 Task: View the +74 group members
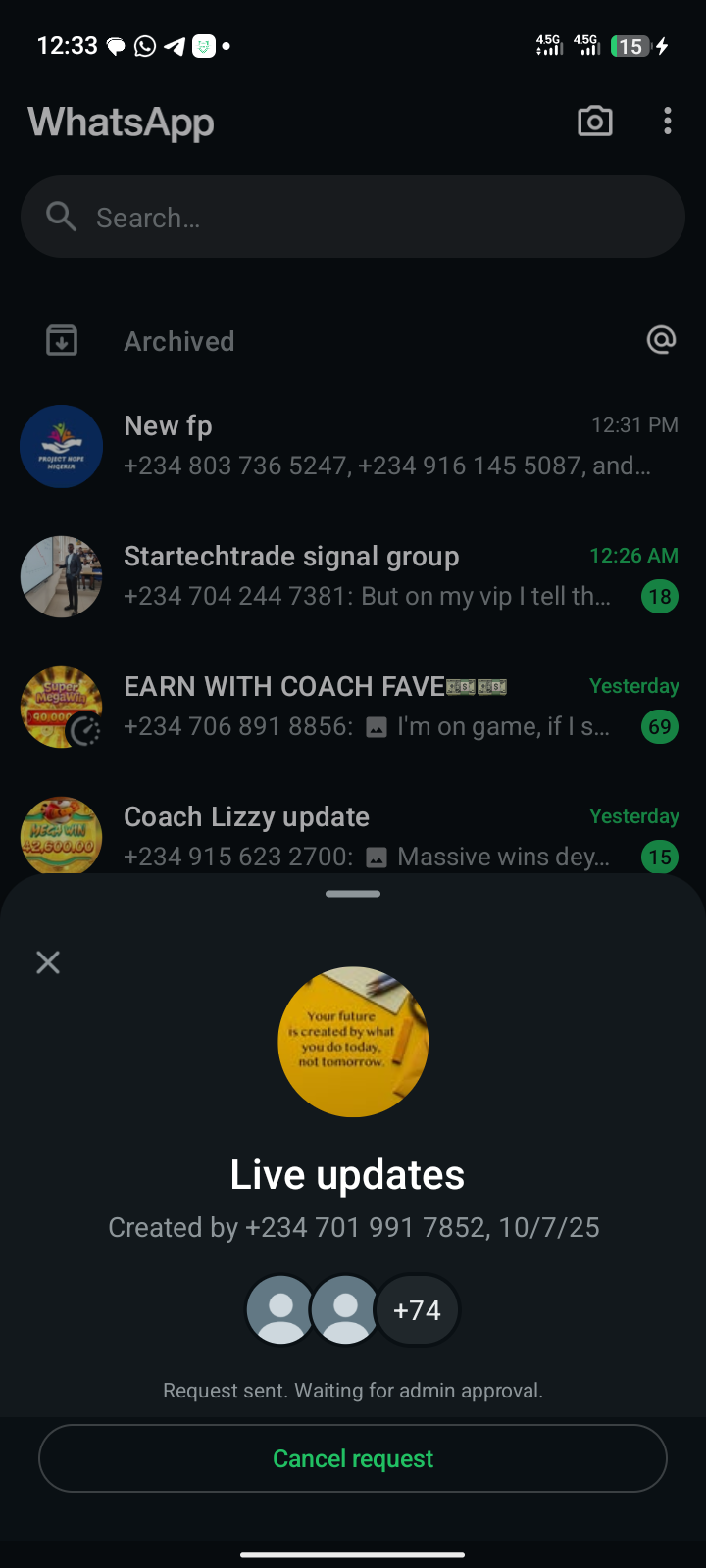pos(417,1310)
